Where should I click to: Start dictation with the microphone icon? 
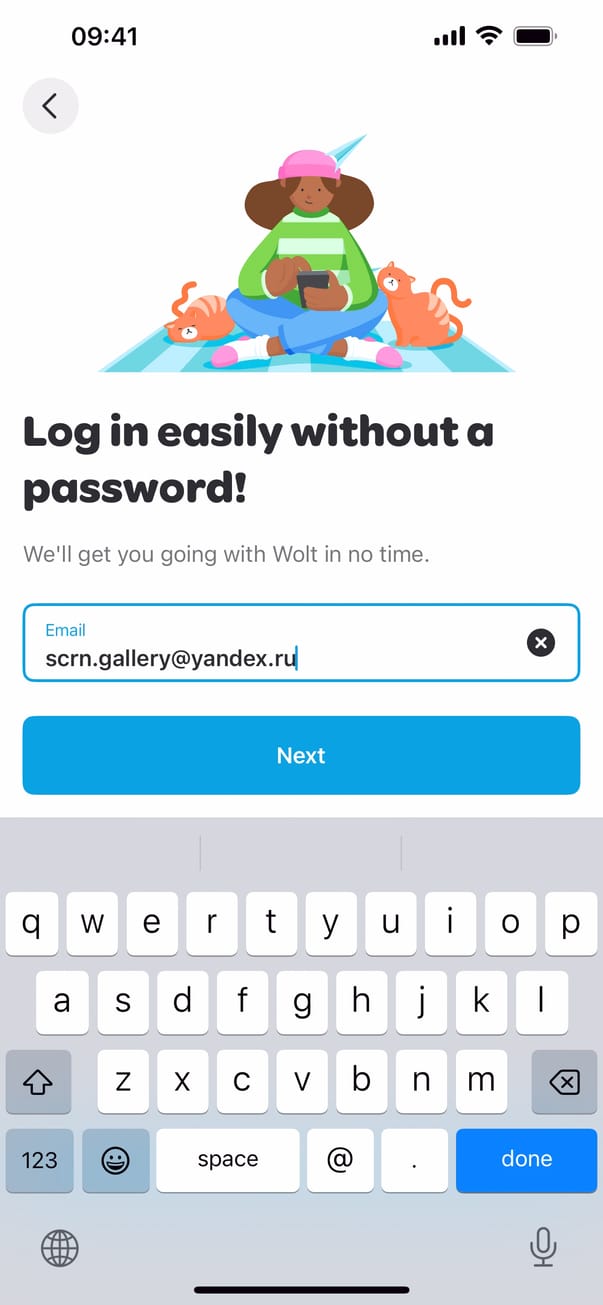(x=542, y=1246)
